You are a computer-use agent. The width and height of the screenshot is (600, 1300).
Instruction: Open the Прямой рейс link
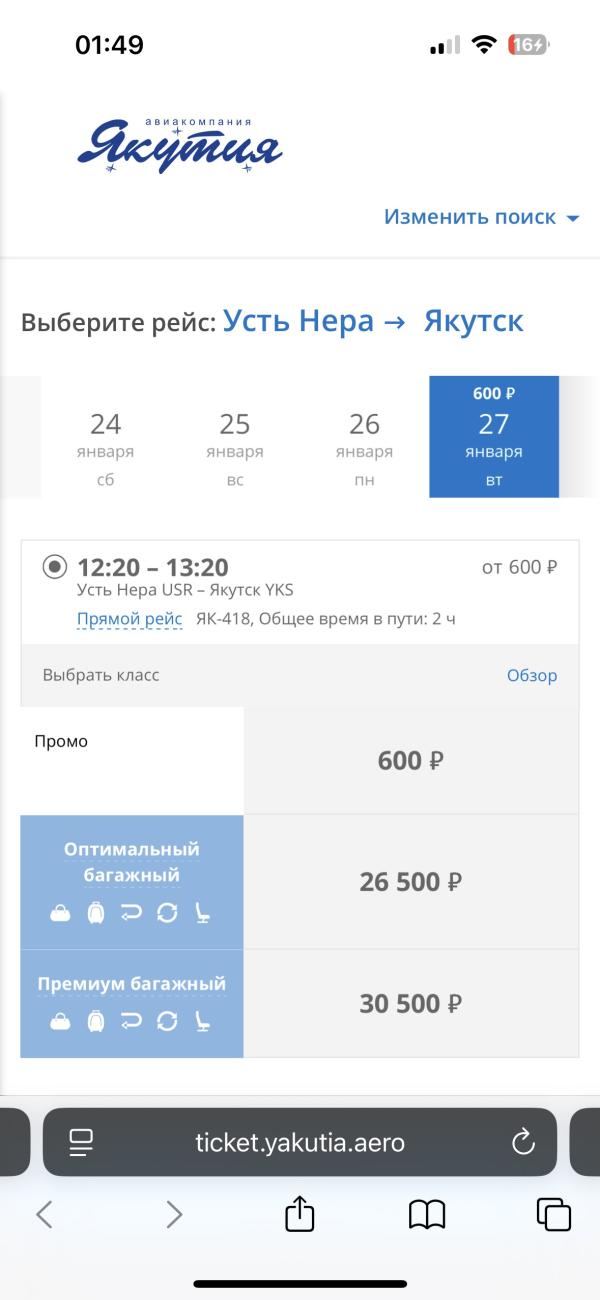tap(130, 619)
